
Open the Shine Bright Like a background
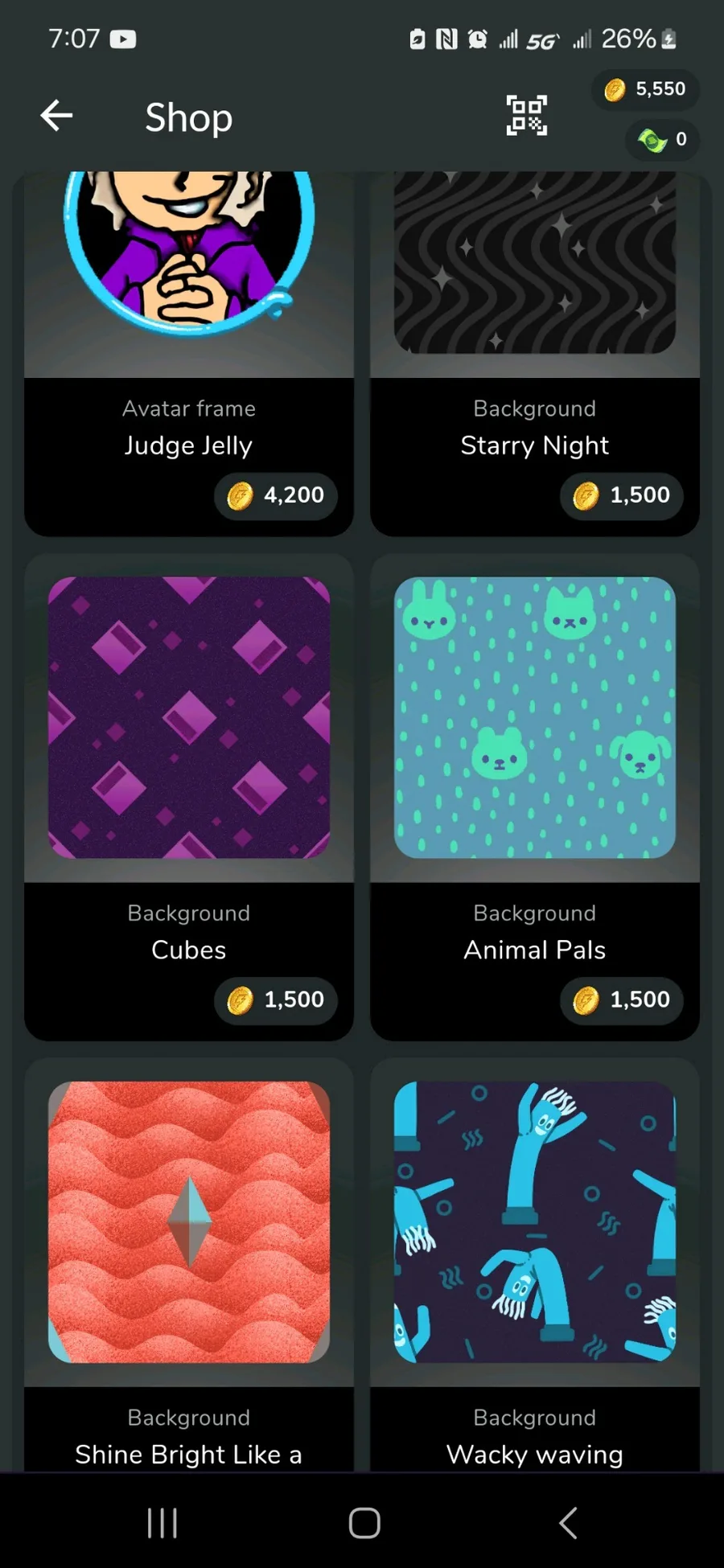[188, 1270]
